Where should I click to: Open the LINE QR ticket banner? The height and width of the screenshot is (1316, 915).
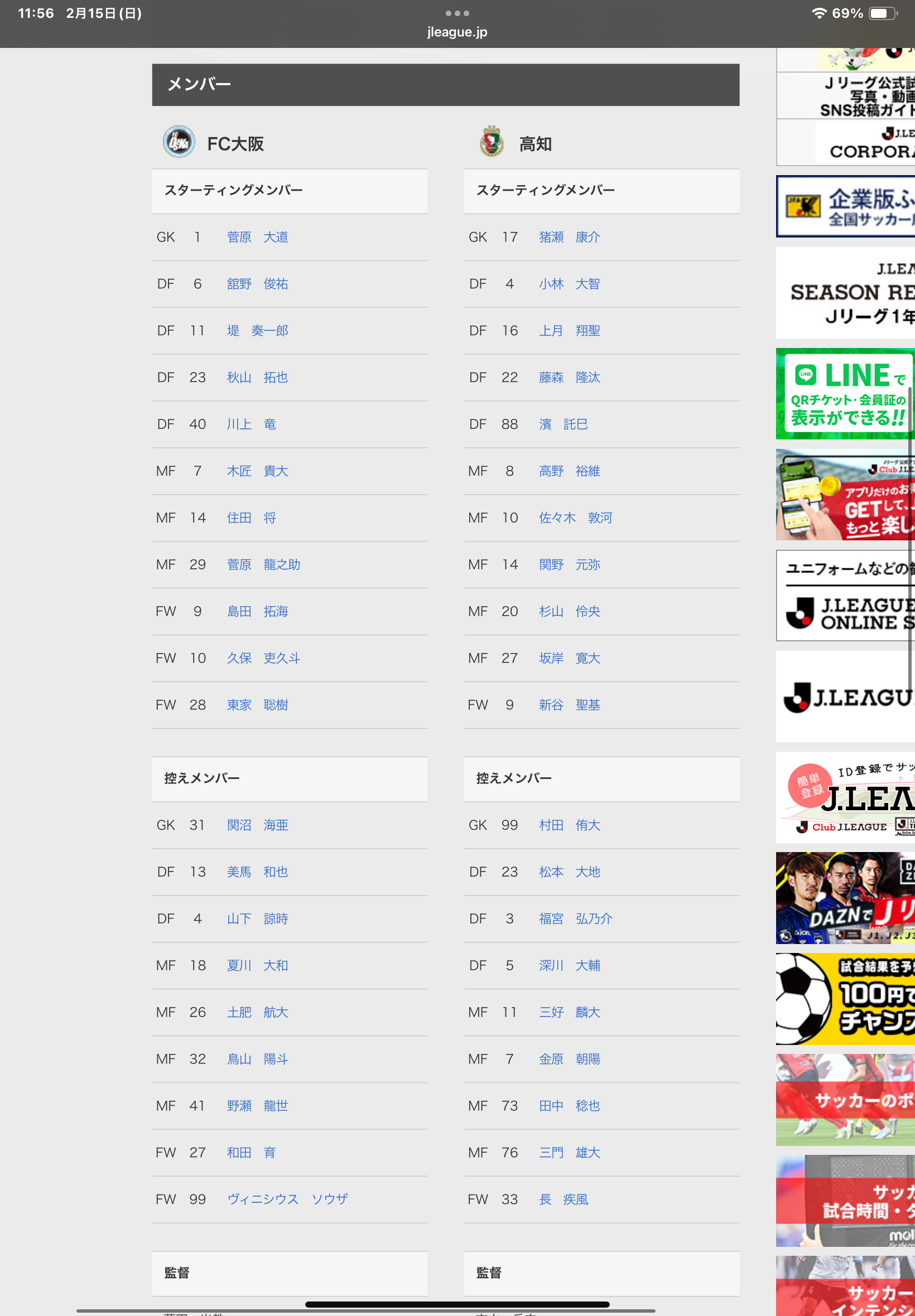click(x=845, y=394)
